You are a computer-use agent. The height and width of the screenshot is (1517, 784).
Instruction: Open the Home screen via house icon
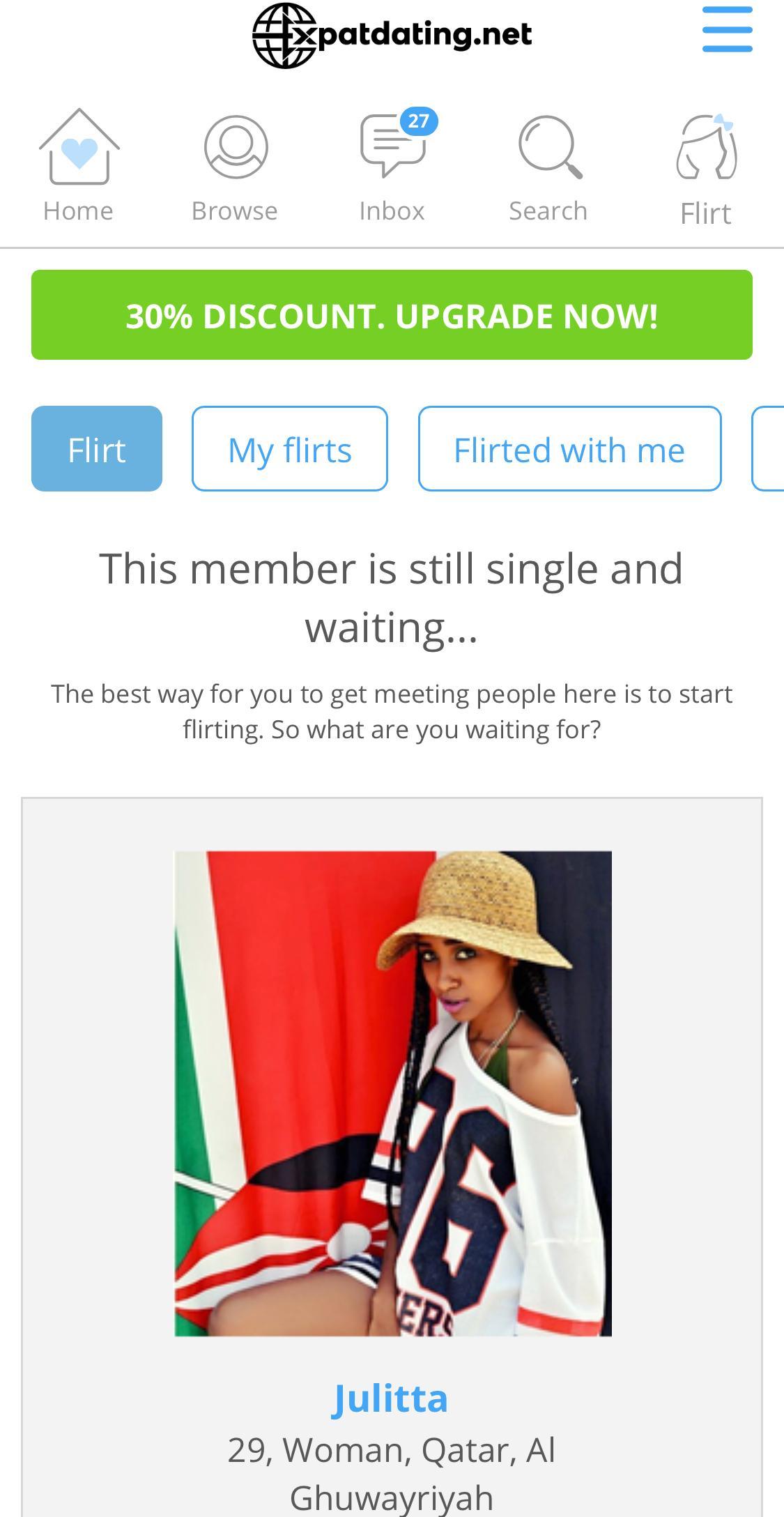(x=78, y=148)
